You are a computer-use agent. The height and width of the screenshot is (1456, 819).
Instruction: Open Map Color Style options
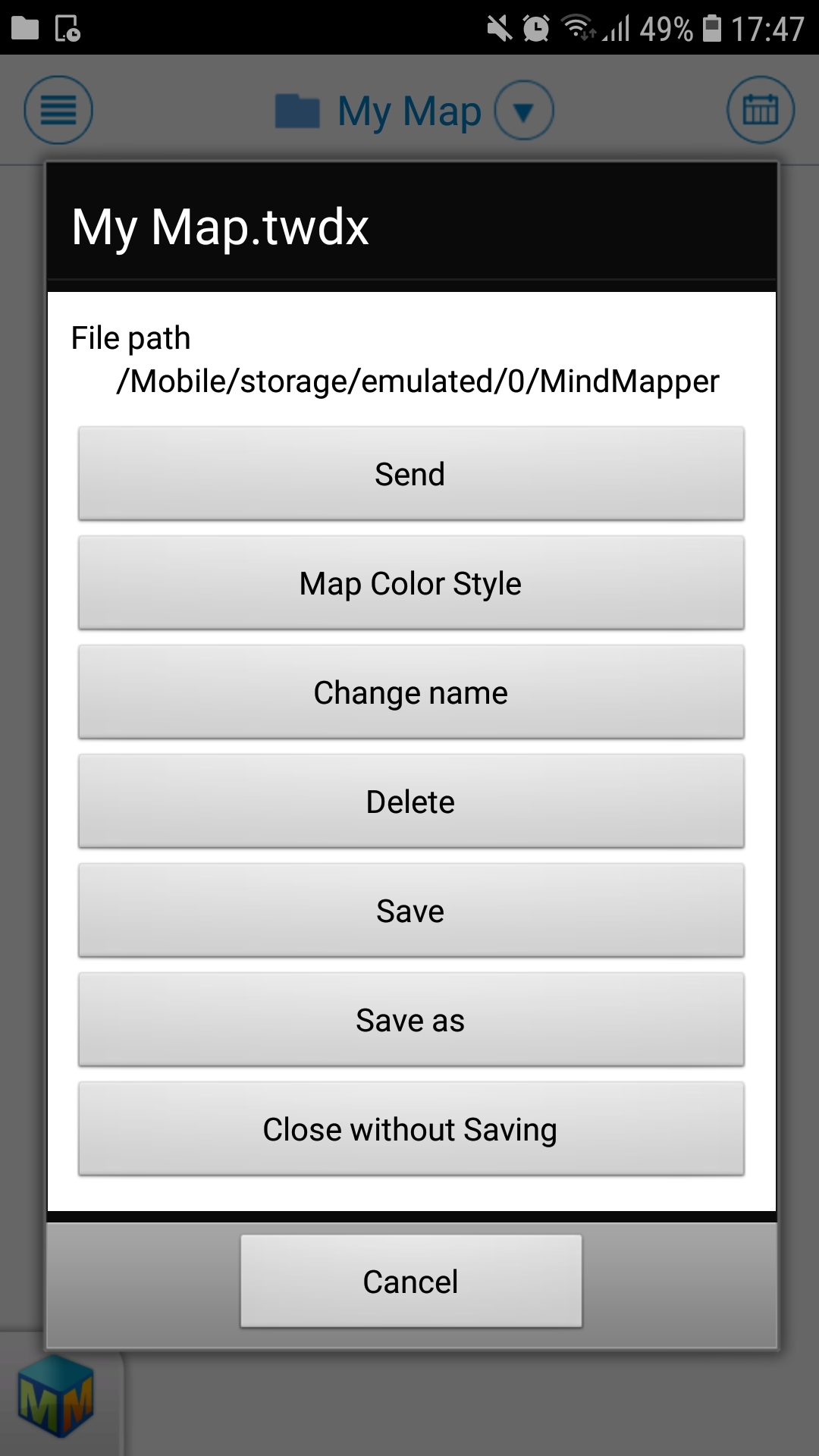(x=410, y=583)
